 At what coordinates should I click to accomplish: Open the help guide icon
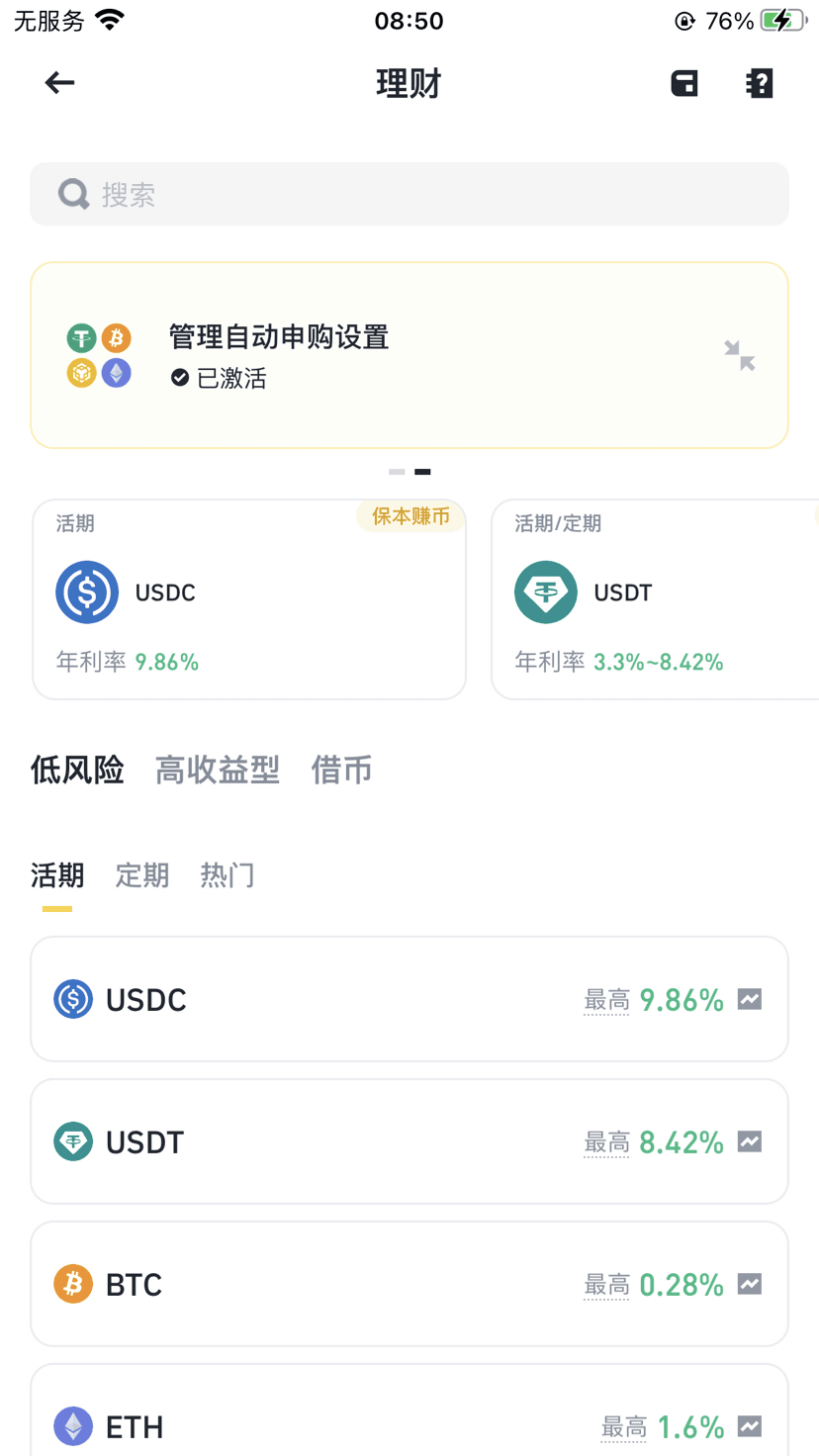pos(760,83)
